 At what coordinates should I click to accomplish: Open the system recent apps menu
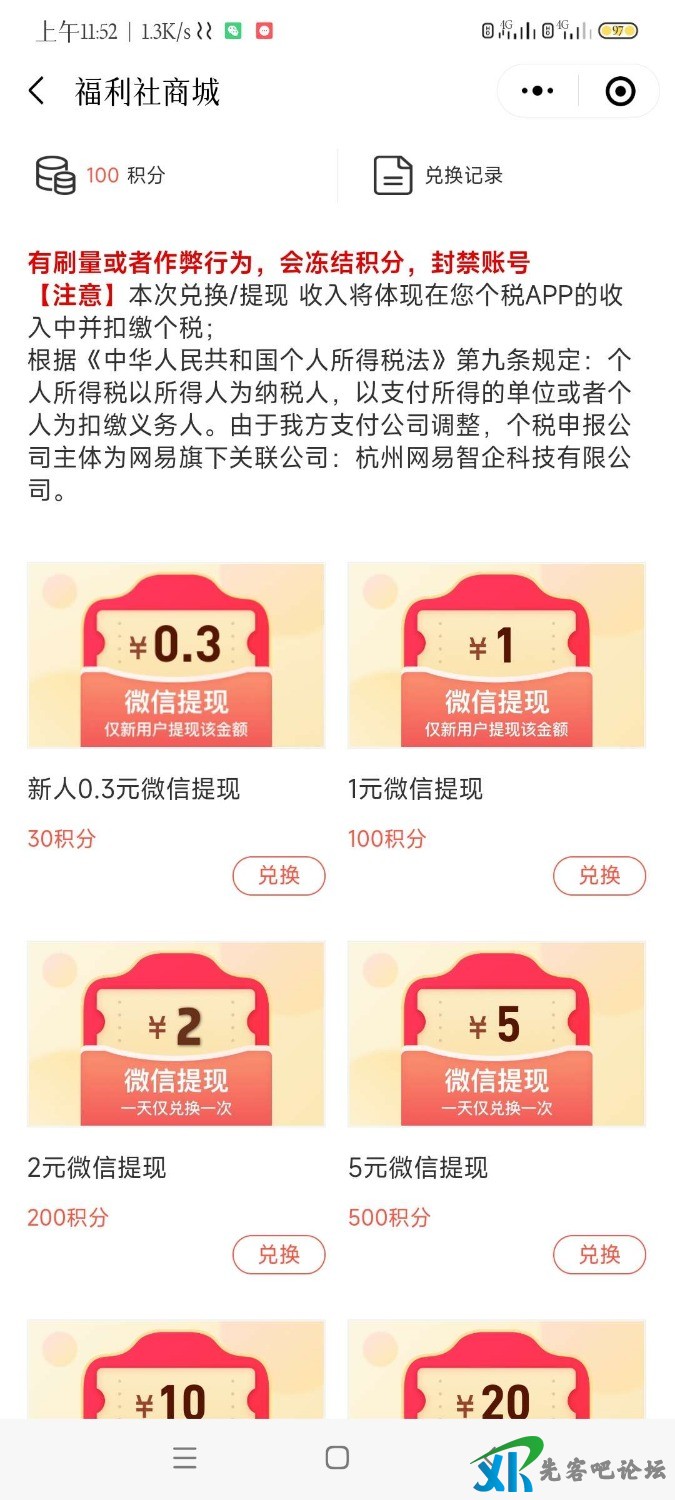pos(185,1458)
